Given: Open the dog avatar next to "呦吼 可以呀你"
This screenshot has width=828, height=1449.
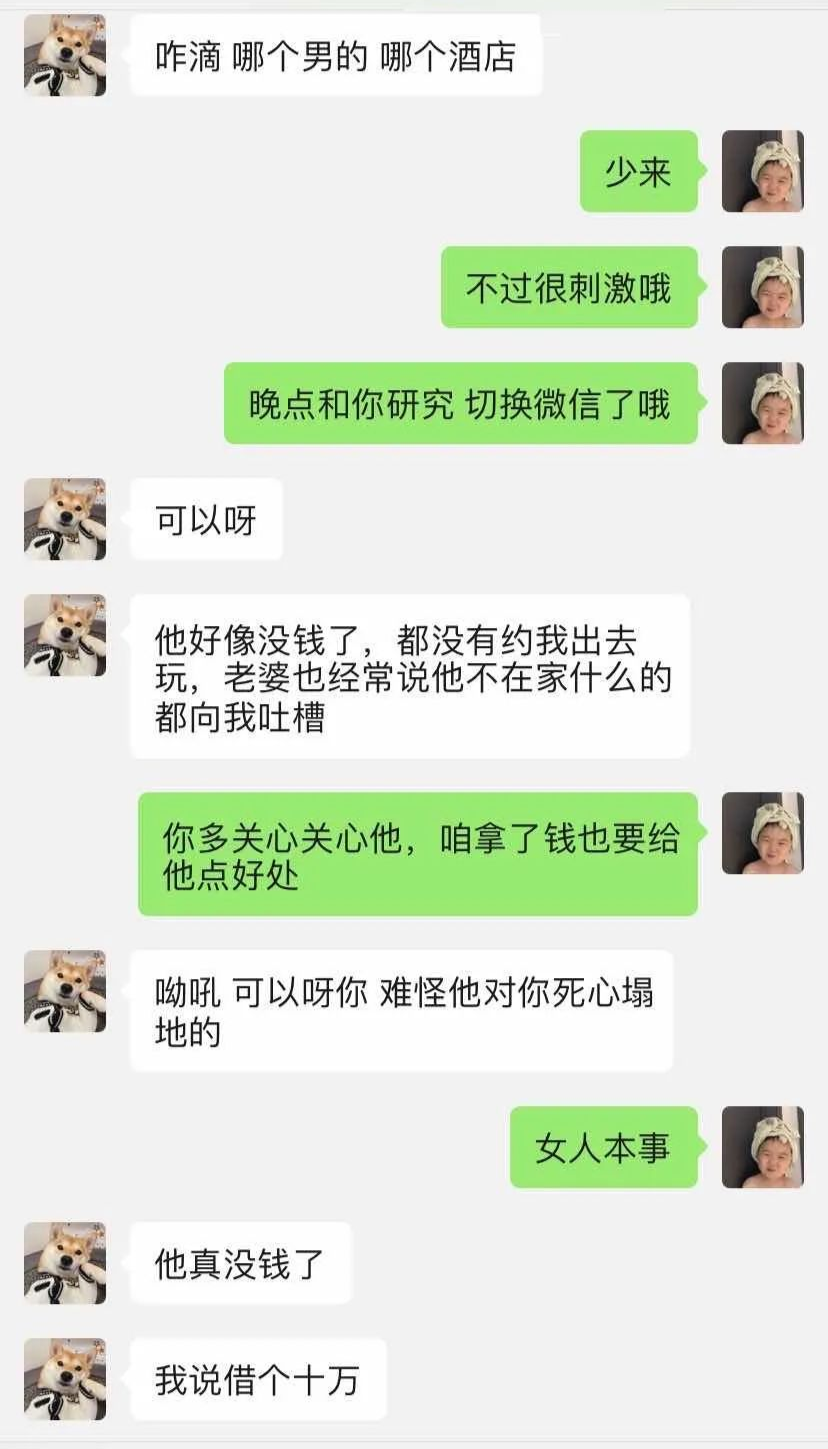Looking at the screenshot, I should [65, 991].
